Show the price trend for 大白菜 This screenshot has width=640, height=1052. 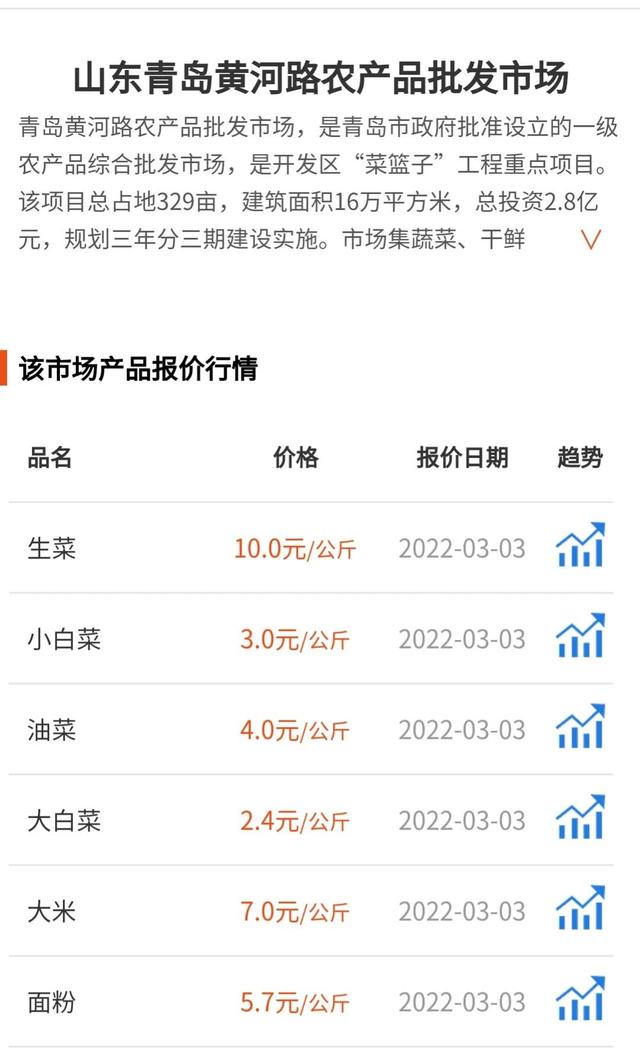pos(580,817)
